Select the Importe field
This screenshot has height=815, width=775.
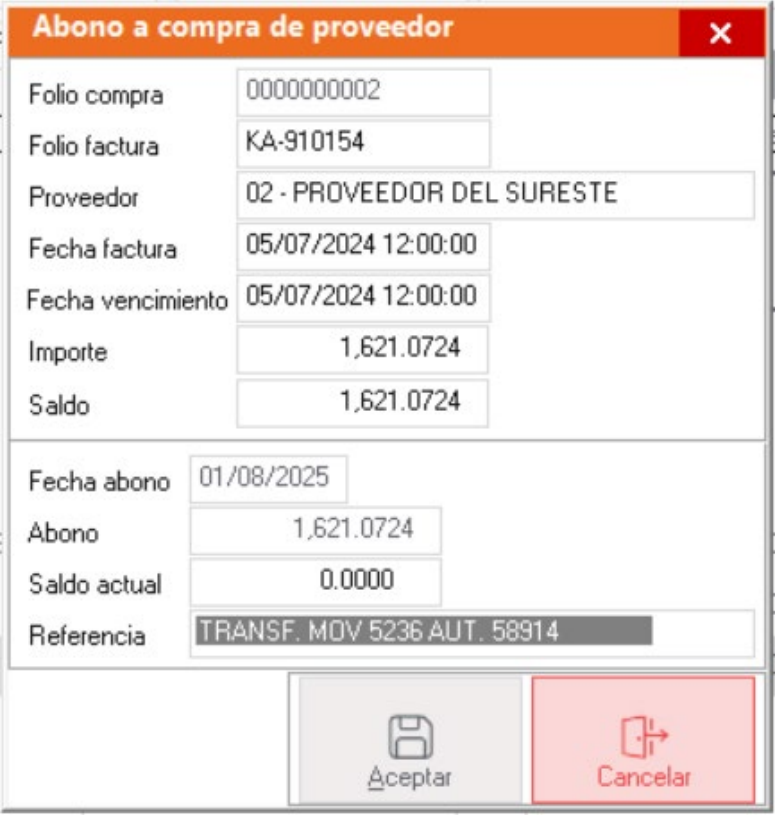[362, 350]
